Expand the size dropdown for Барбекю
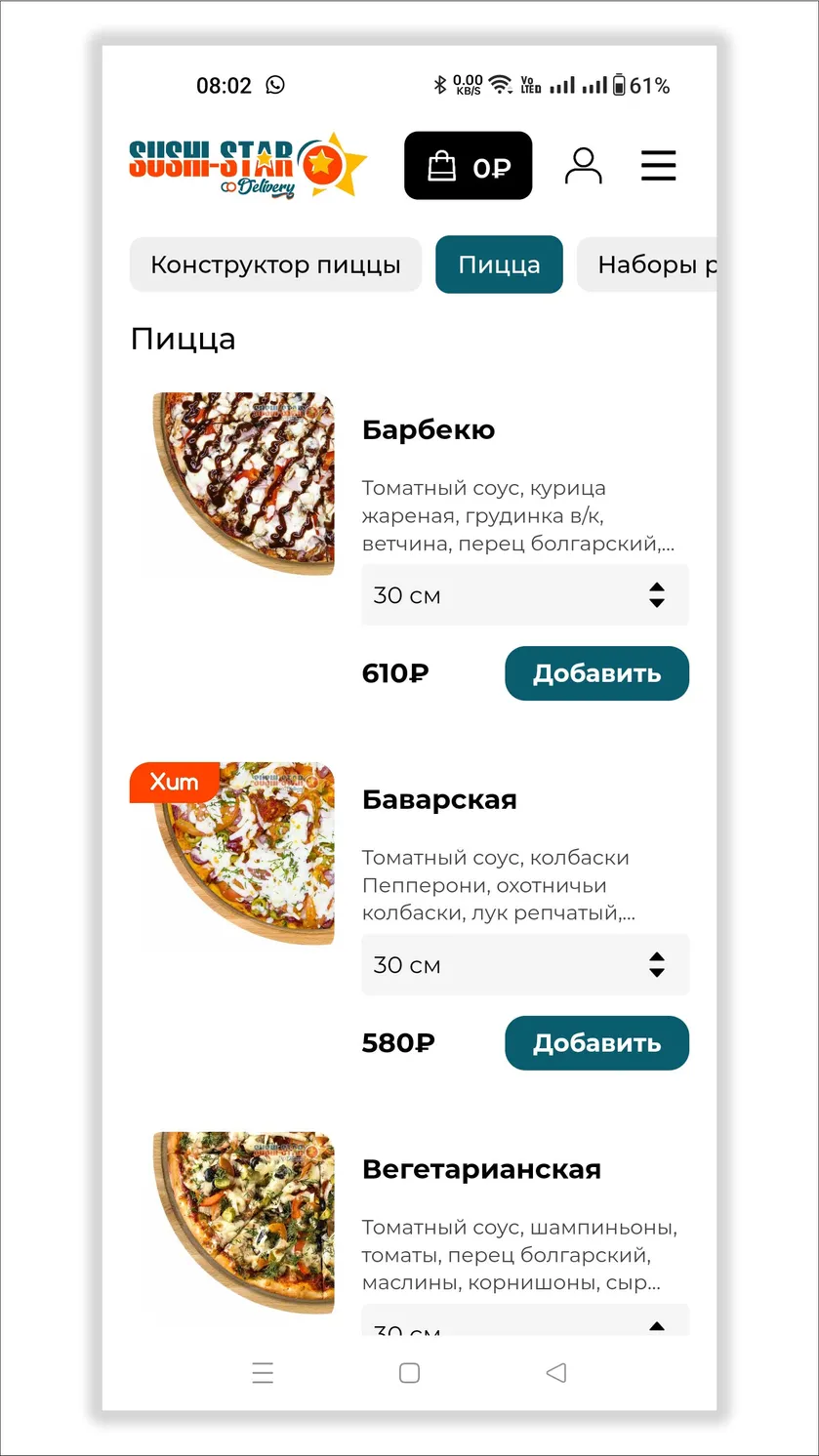The image size is (819, 1456). click(525, 595)
